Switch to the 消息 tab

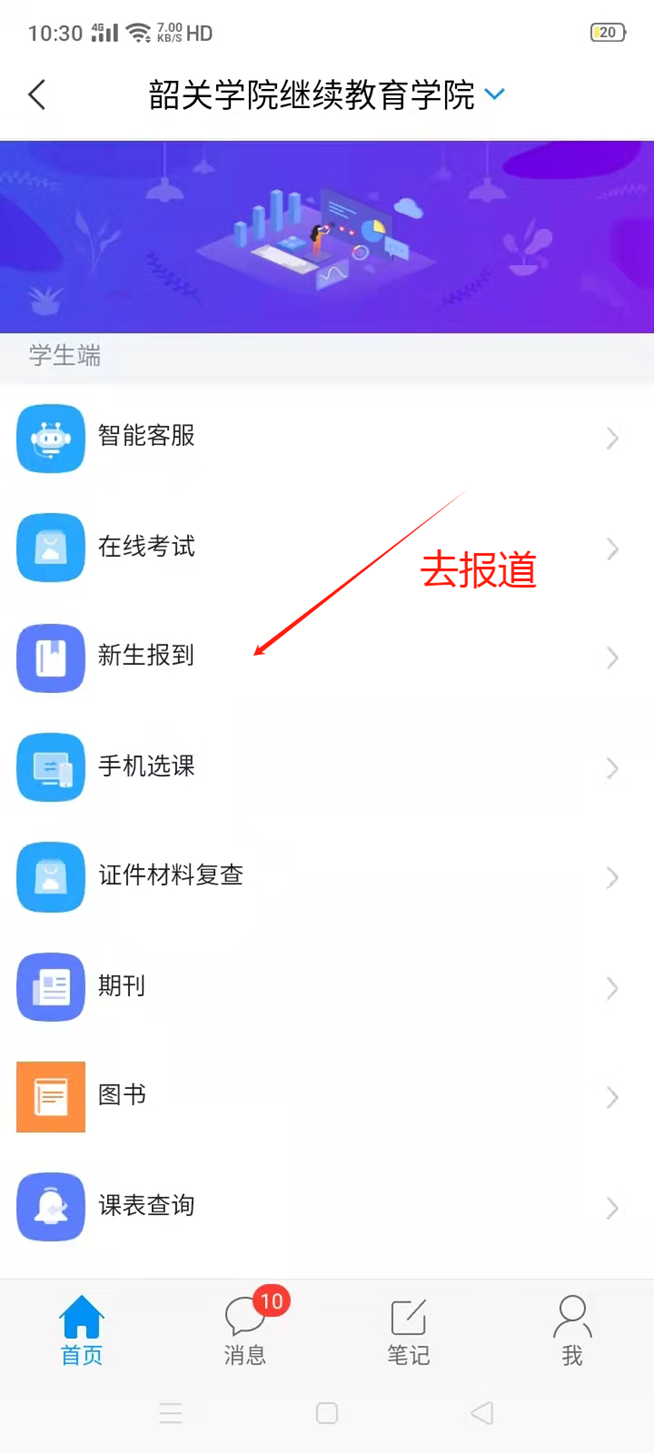coord(245,1330)
